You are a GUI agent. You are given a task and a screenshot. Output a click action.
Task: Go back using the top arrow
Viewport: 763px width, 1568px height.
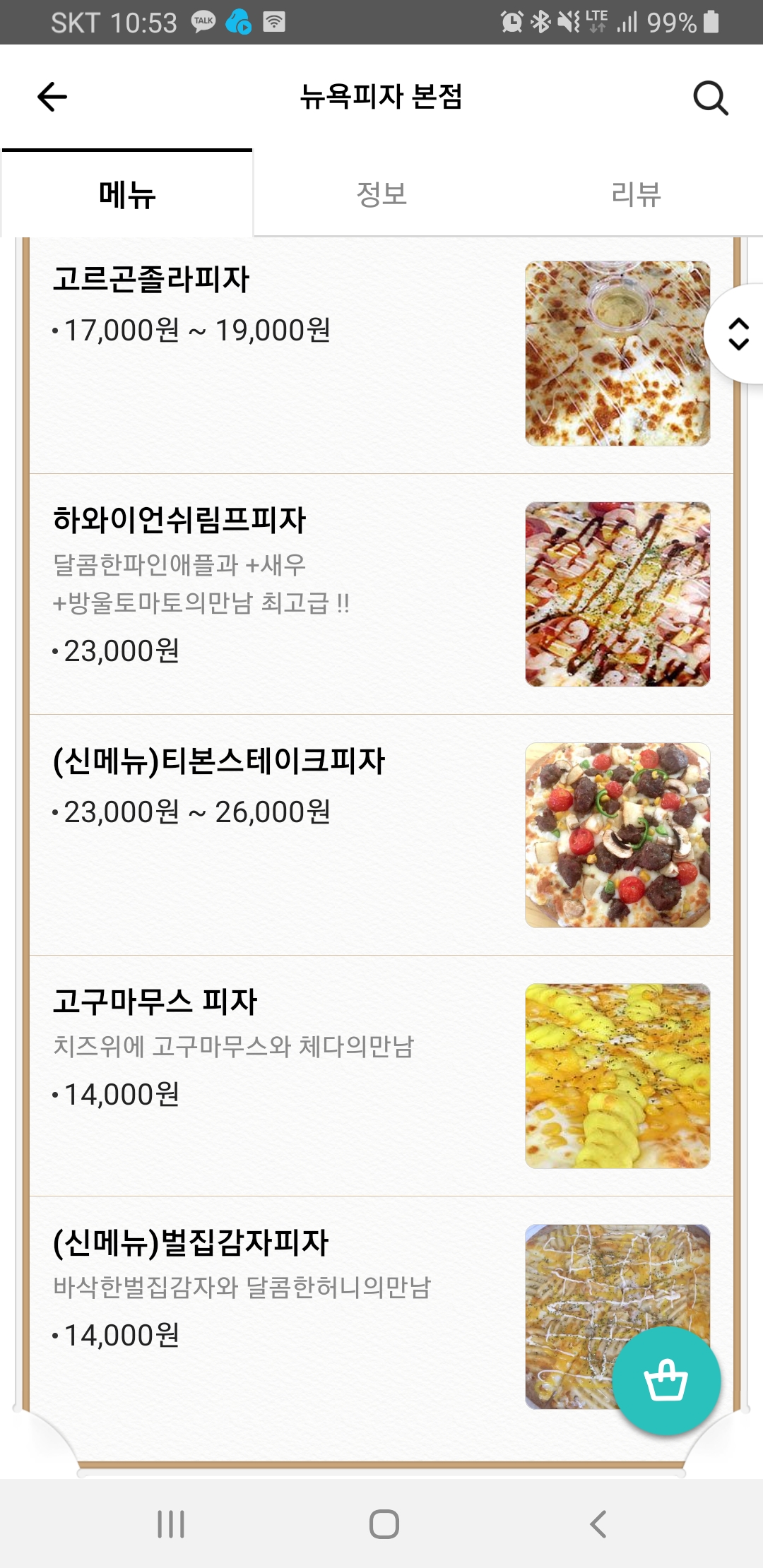(x=52, y=97)
